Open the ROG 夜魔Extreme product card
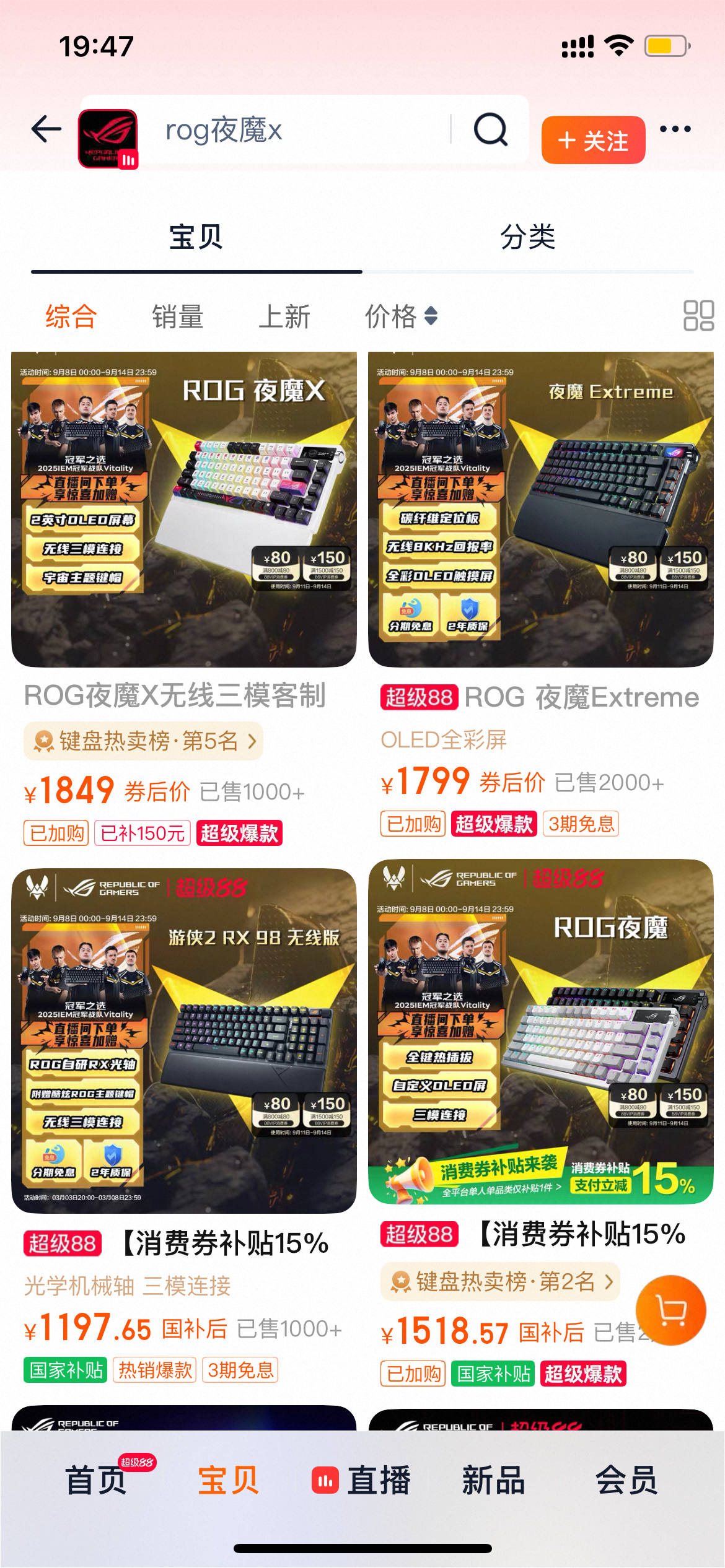The image size is (725, 1568). click(541, 595)
